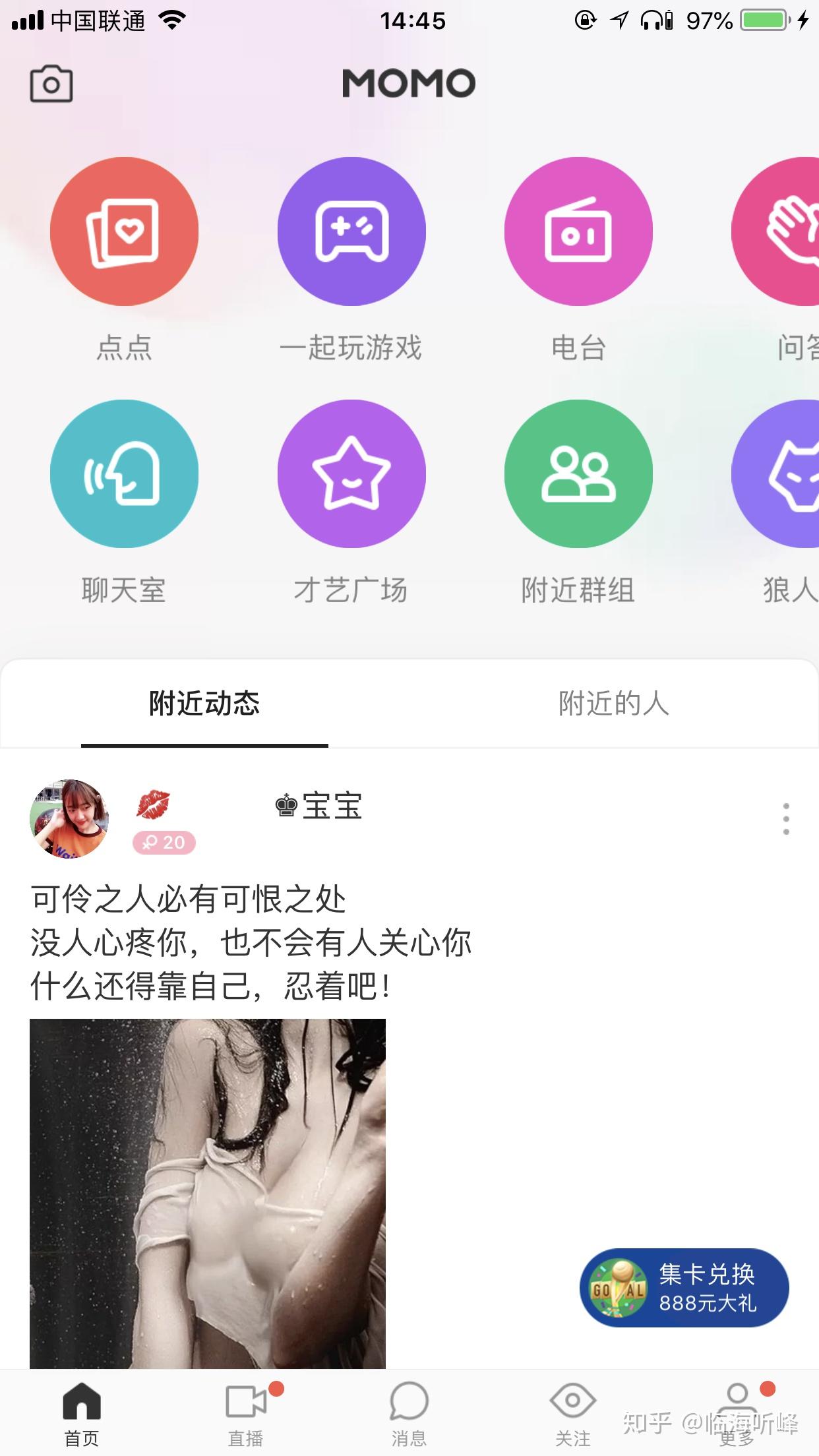The height and width of the screenshot is (1456, 819).
Task: Switch to the 附近的人 tab
Action: pyautogui.click(x=613, y=704)
